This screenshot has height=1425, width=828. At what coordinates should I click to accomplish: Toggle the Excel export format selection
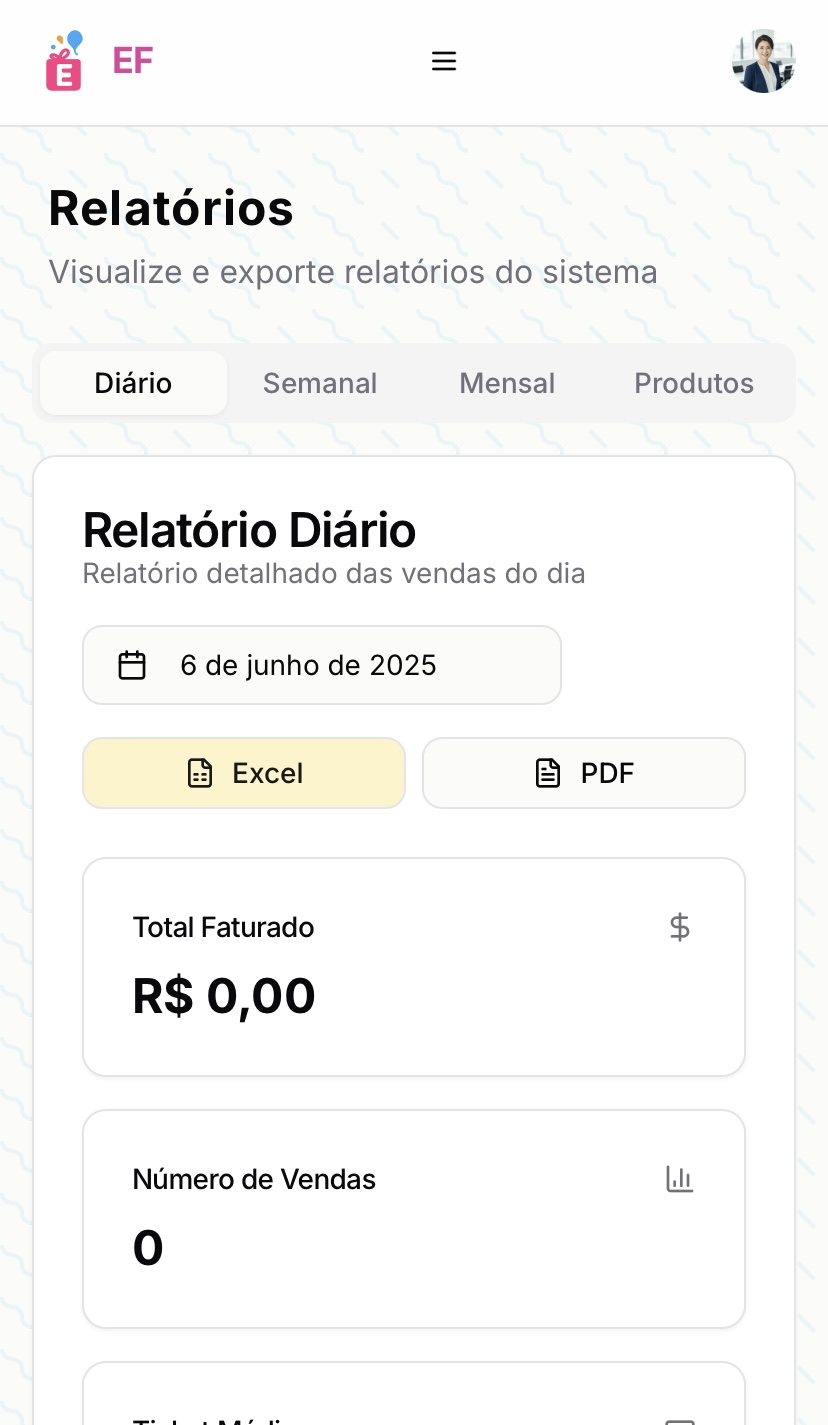[x=243, y=772]
